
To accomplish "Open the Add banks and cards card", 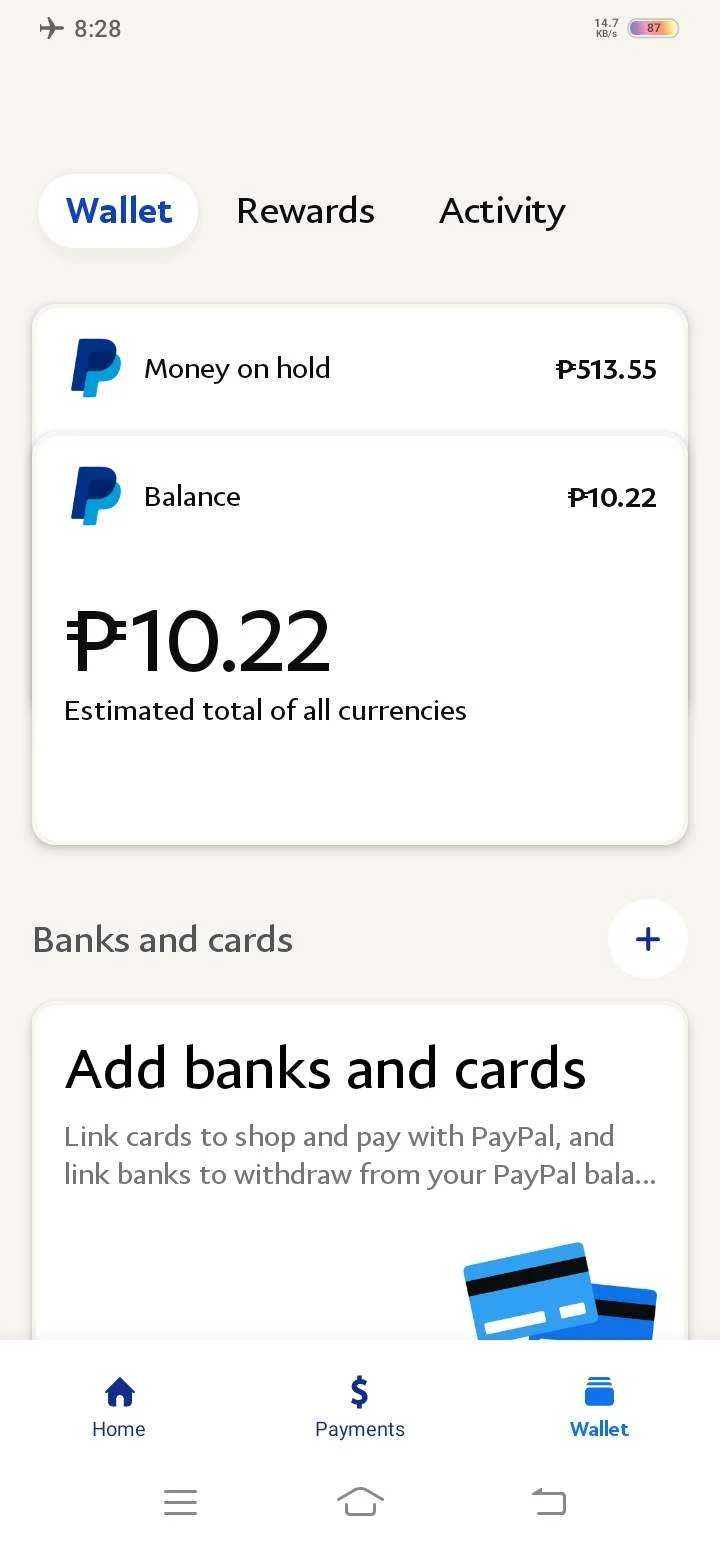I will point(360,1172).
